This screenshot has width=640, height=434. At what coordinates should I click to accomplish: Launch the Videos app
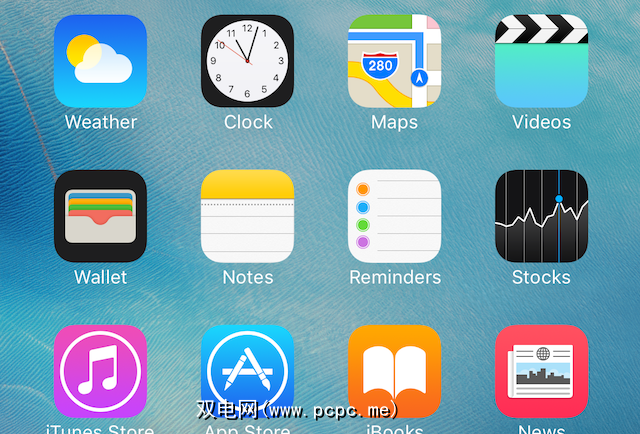point(541,62)
